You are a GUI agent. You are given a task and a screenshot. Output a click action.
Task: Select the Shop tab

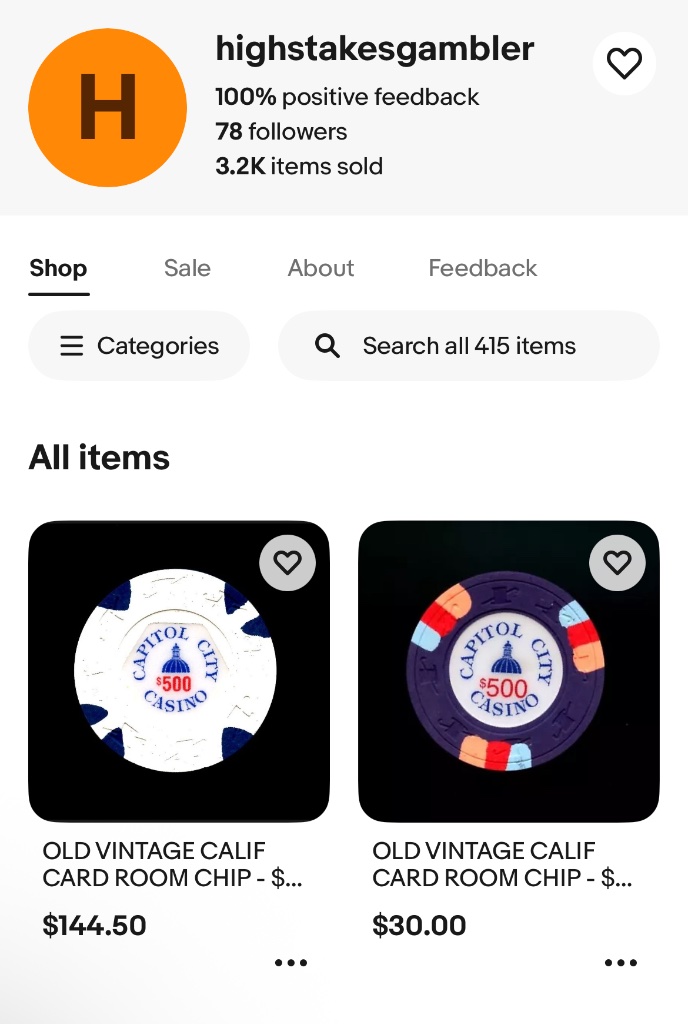tap(58, 268)
